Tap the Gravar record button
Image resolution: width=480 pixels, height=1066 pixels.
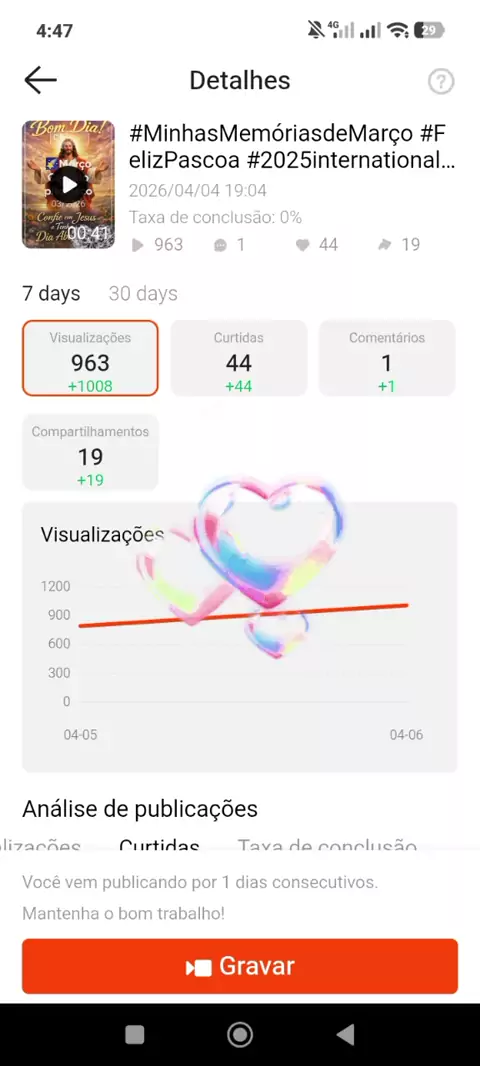[x=240, y=966]
